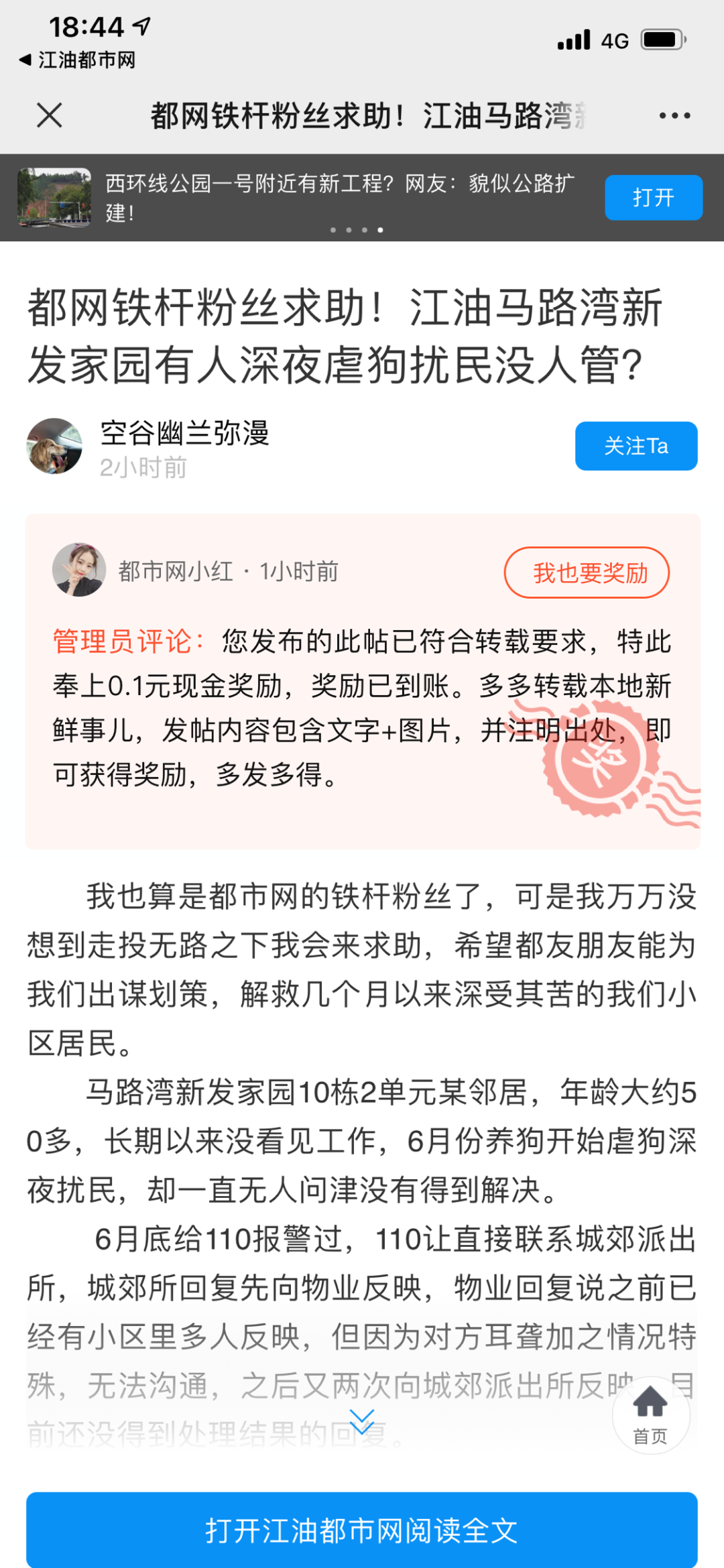Return to 江油都市网 app
Viewport: 724px width, 1568px height.
tap(78, 60)
